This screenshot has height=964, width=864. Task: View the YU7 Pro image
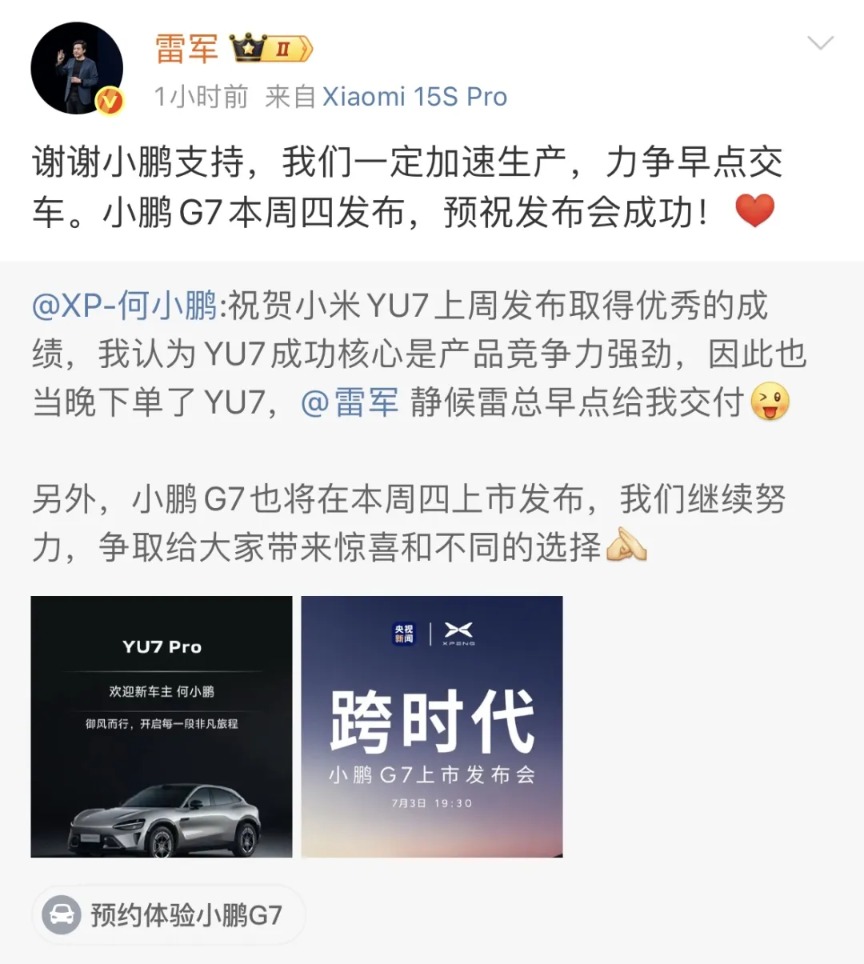[x=162, y=727]
